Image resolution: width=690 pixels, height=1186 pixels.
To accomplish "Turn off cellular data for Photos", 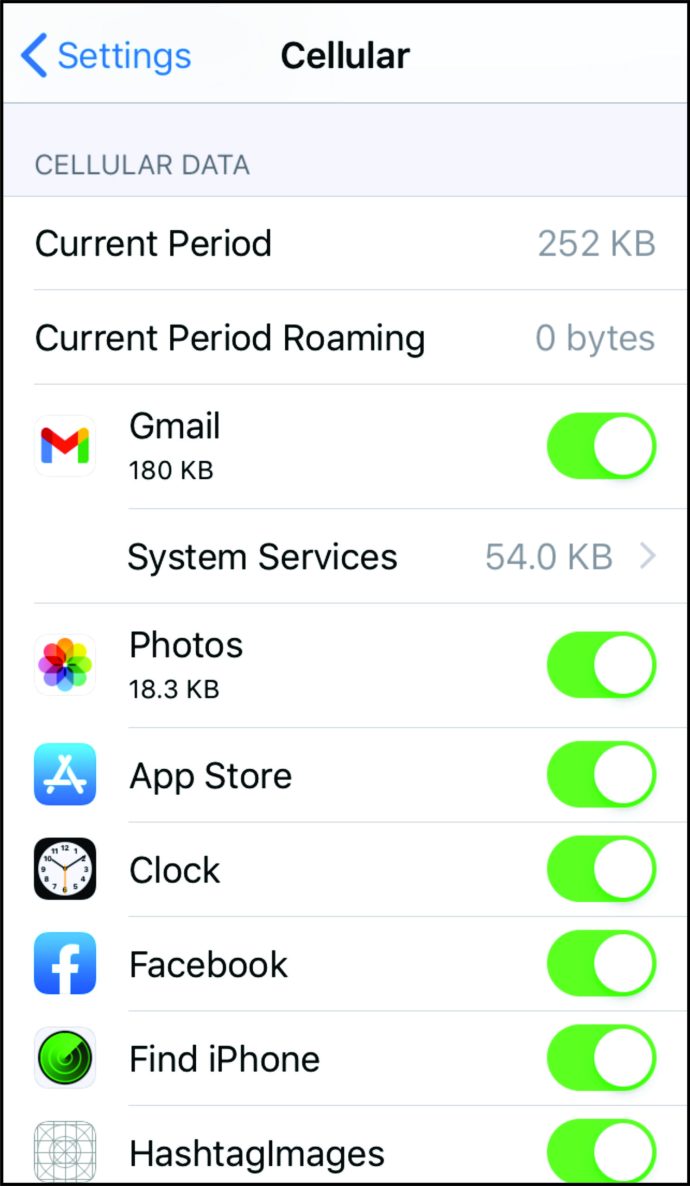I will coord(601,665).
